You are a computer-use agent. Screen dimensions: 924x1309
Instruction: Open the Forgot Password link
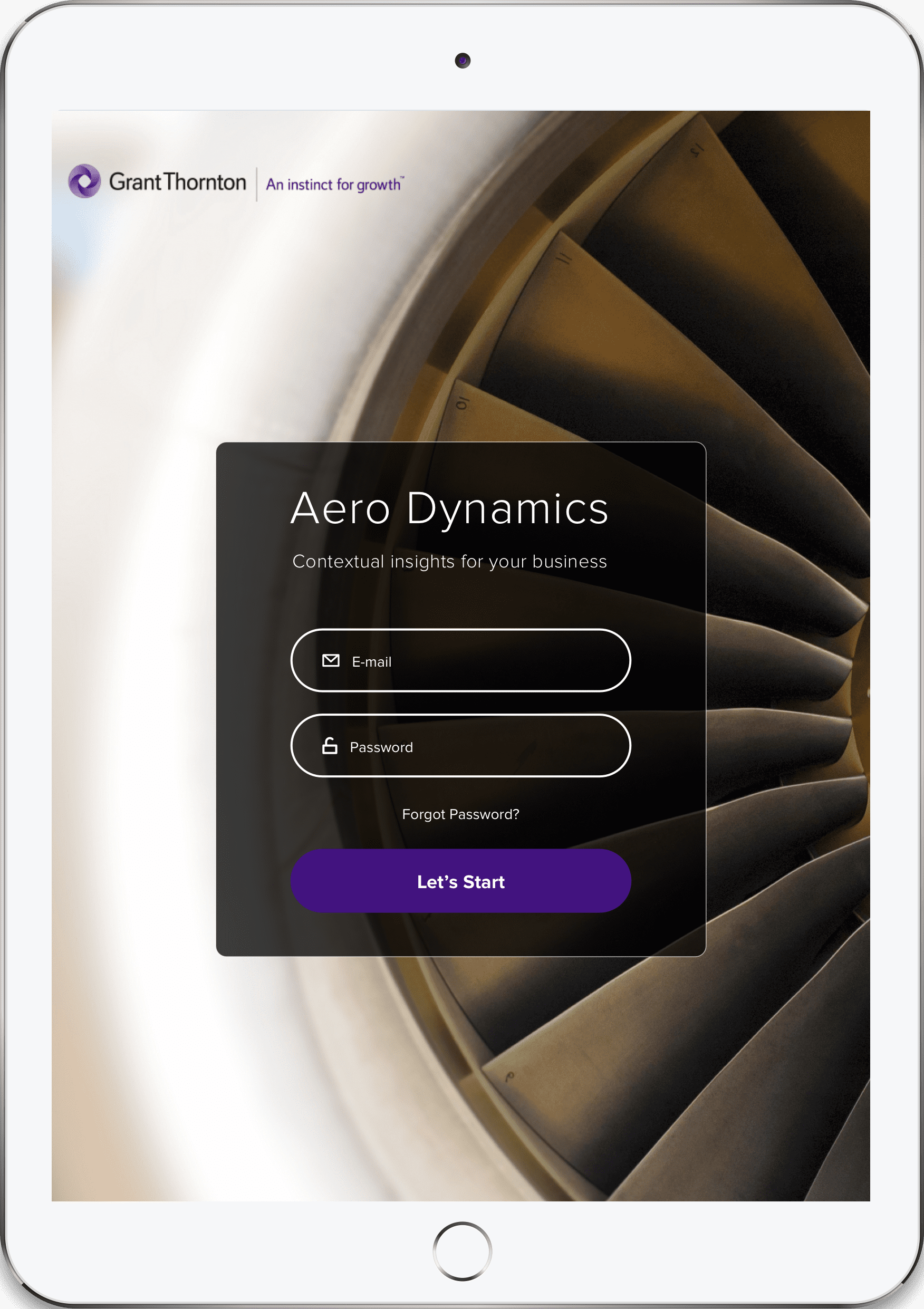click(460, 814)
